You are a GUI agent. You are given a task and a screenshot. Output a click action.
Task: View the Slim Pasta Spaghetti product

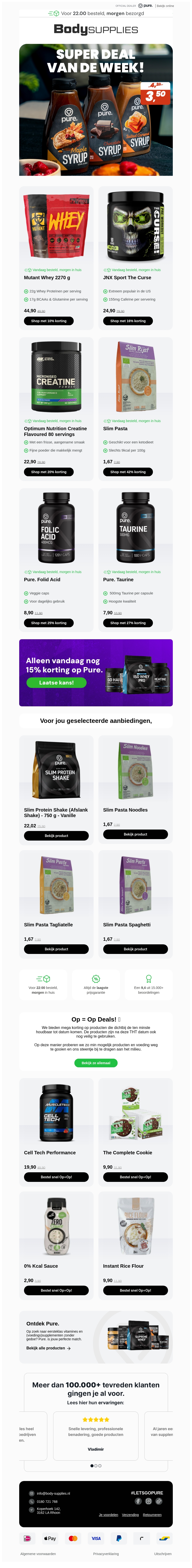[x=135, y=949]
